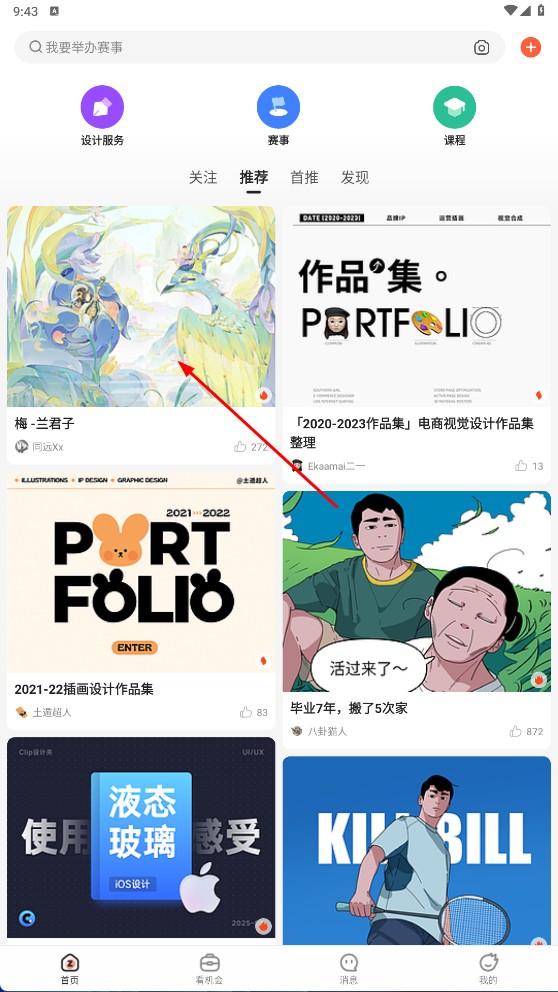
Task: Switch to the 首推 tab
Action: [x=304, y=178]
